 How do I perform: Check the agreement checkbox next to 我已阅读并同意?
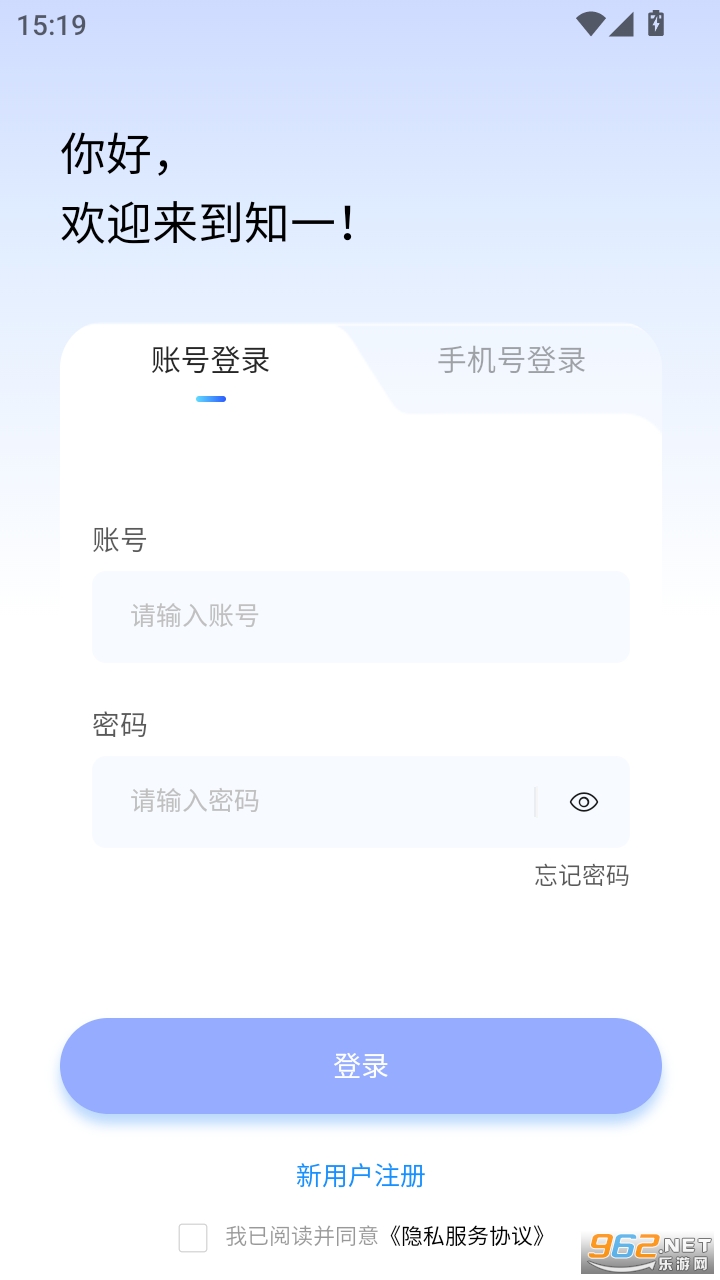tap(192, 1238)
